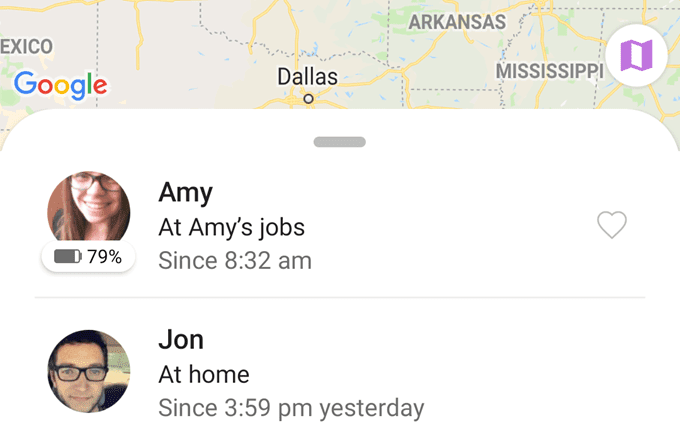Open Jon's location details

point(290,374)
